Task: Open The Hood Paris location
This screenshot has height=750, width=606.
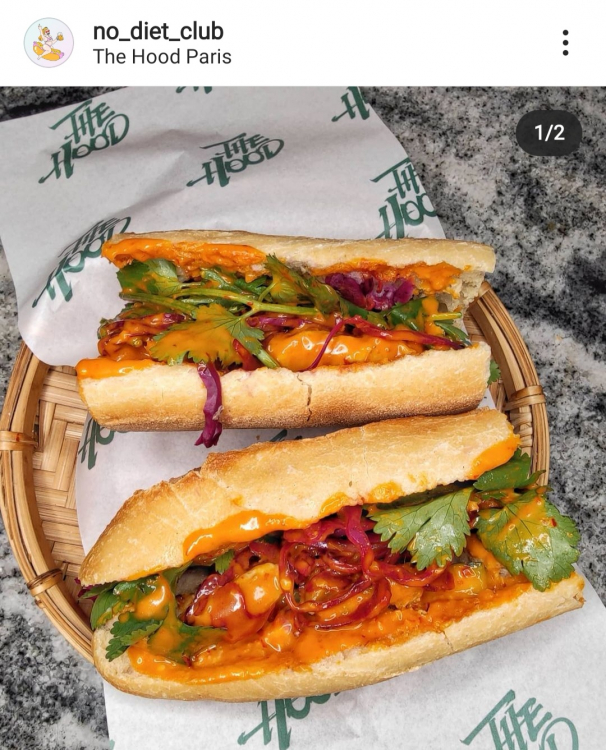Action: click(x=162, y=57)
